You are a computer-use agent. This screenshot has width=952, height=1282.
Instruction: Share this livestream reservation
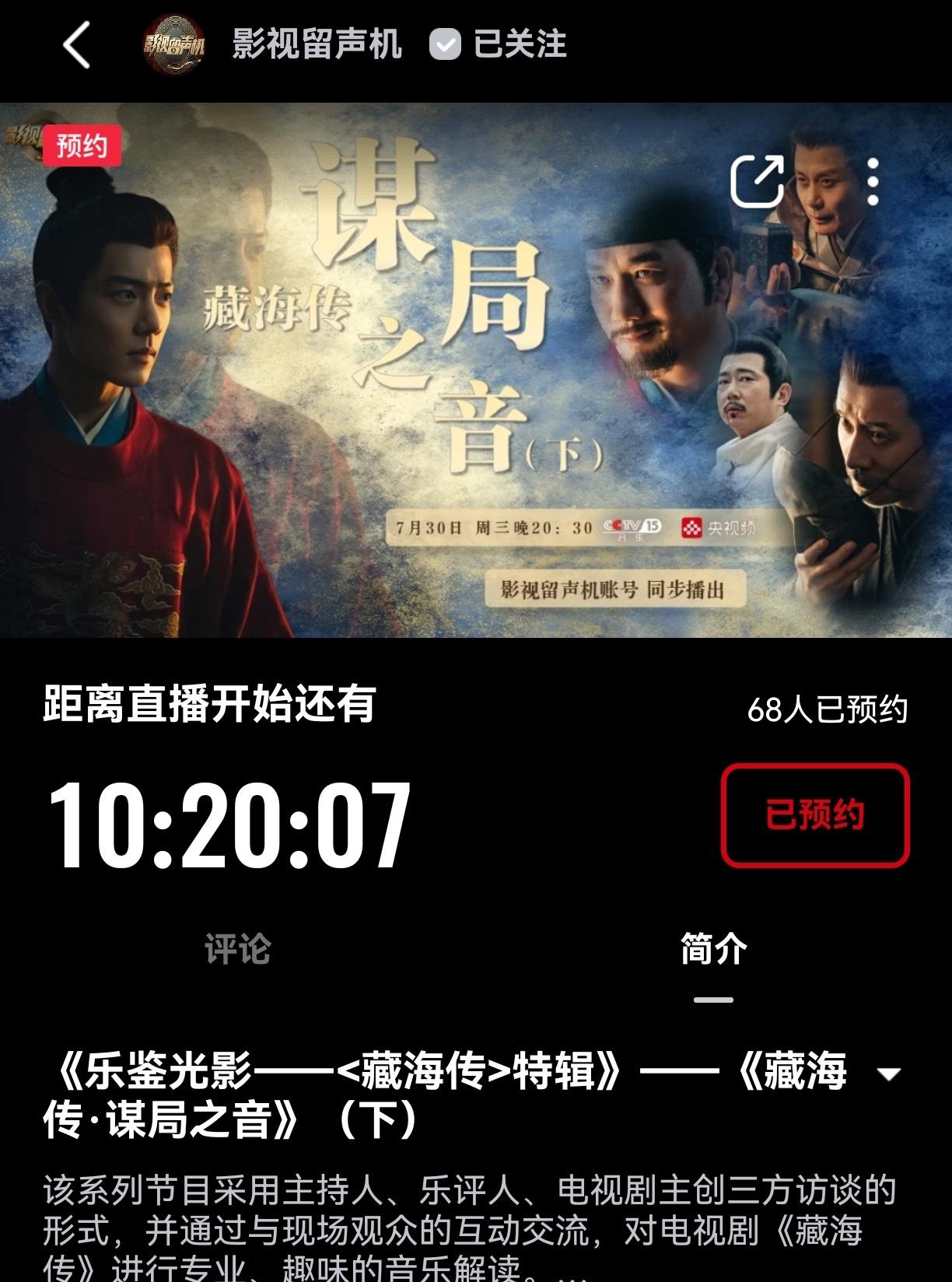tap(757, 181)
